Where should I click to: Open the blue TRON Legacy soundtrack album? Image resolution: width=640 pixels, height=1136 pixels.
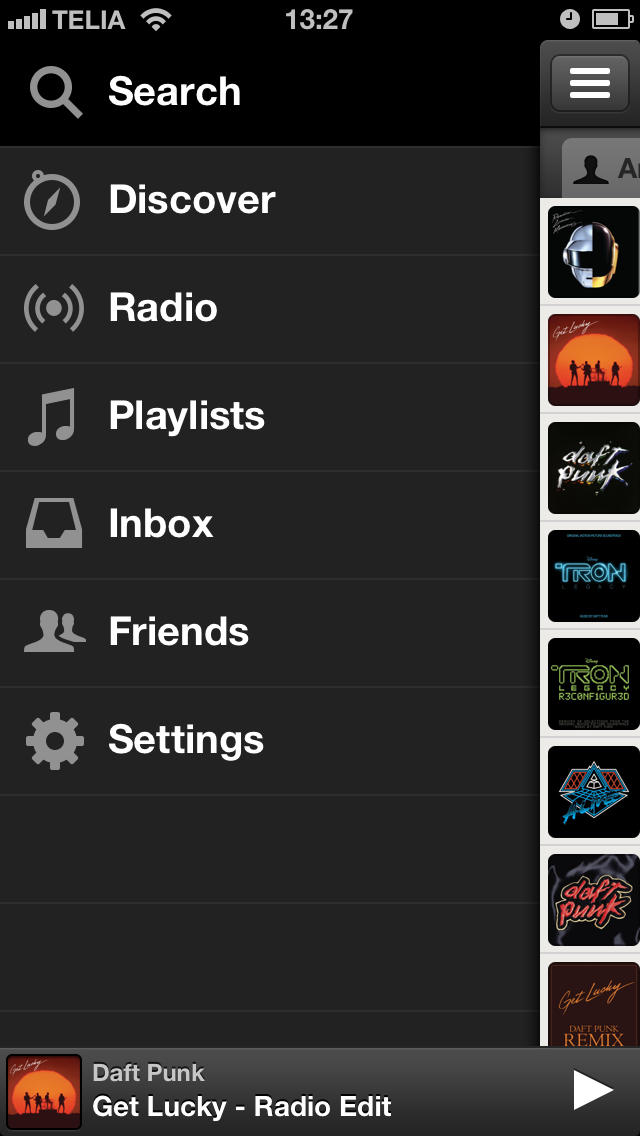[593, 576]
